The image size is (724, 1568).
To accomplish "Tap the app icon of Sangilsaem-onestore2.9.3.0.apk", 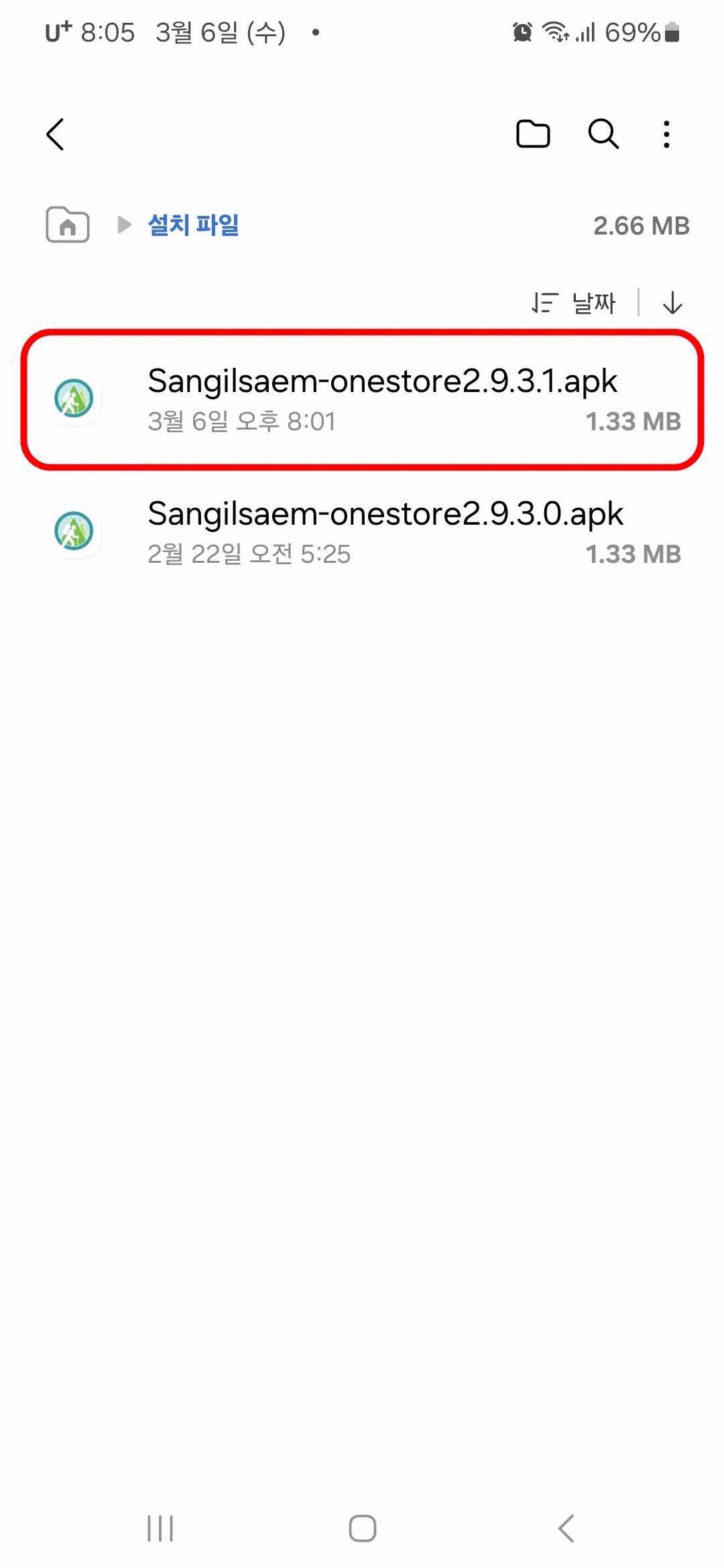I will (75, 533).
